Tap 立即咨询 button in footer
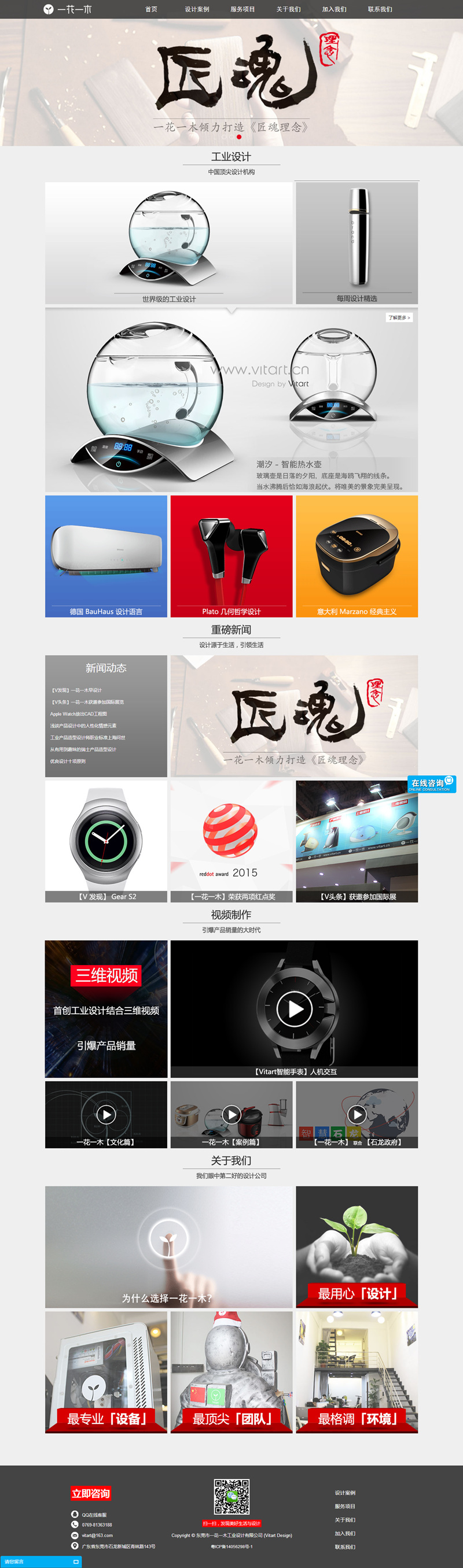The image size is (463, 1568). pos(91,1493)
